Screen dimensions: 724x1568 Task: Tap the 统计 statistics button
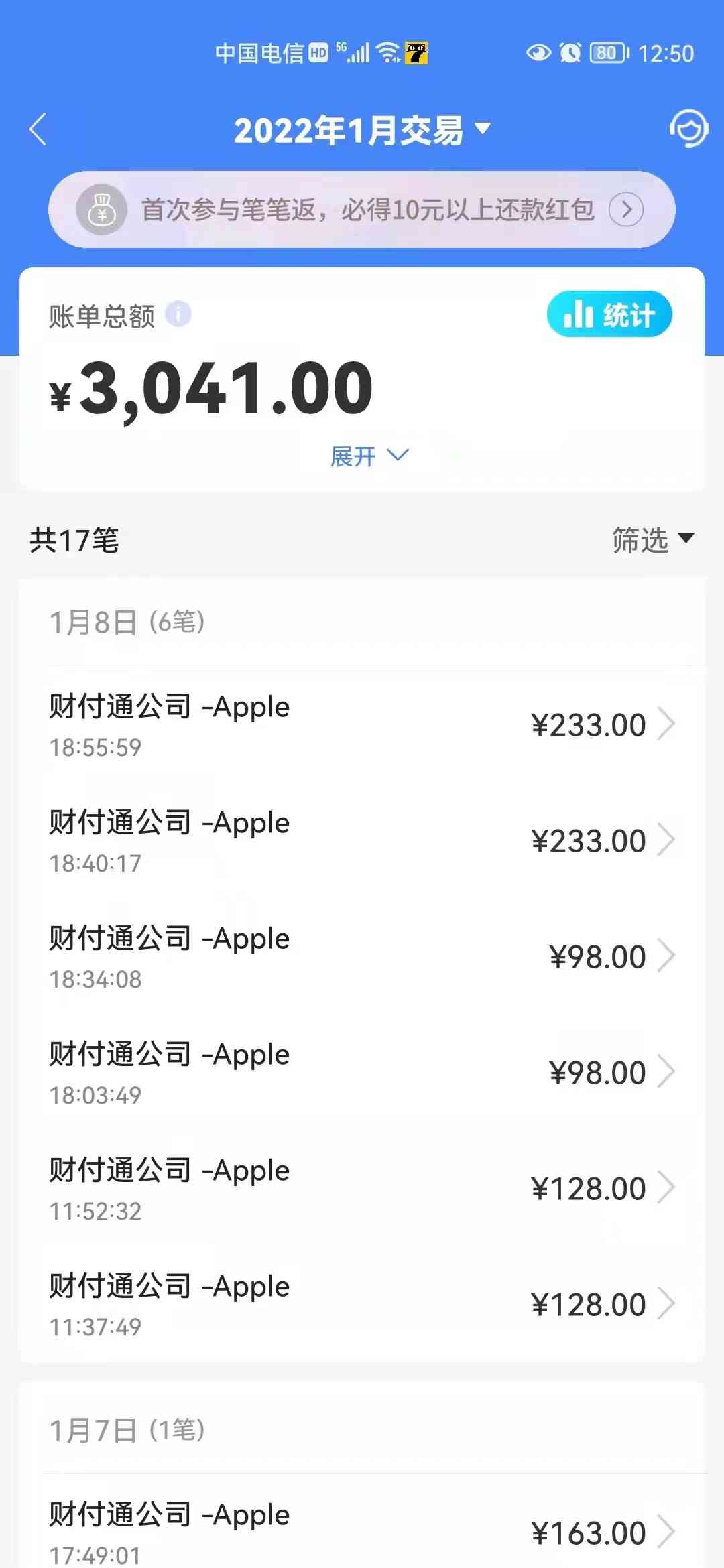(609, 315)
